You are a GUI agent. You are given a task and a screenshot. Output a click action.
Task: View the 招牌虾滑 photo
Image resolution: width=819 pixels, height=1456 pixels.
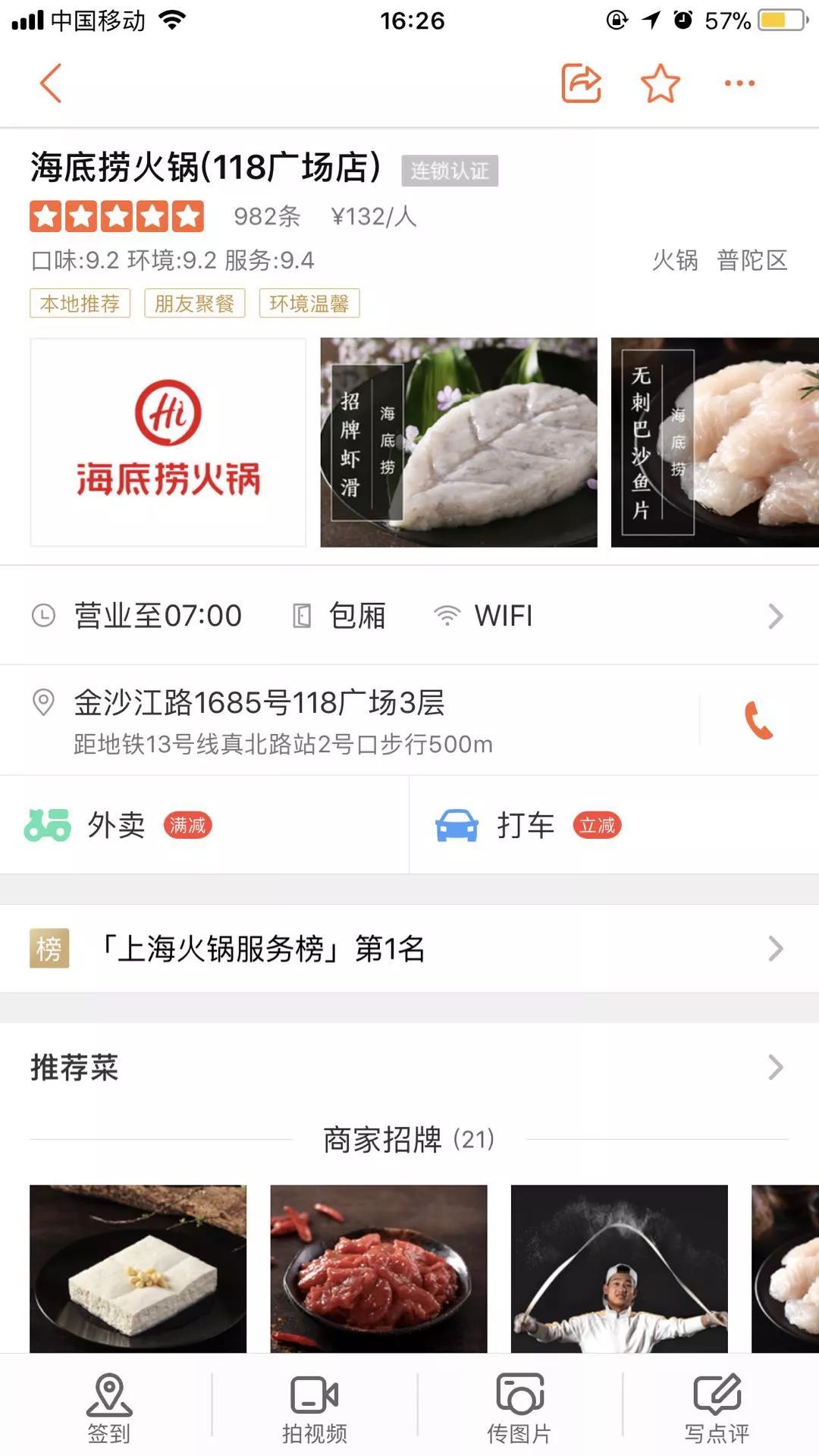[458, 442]
